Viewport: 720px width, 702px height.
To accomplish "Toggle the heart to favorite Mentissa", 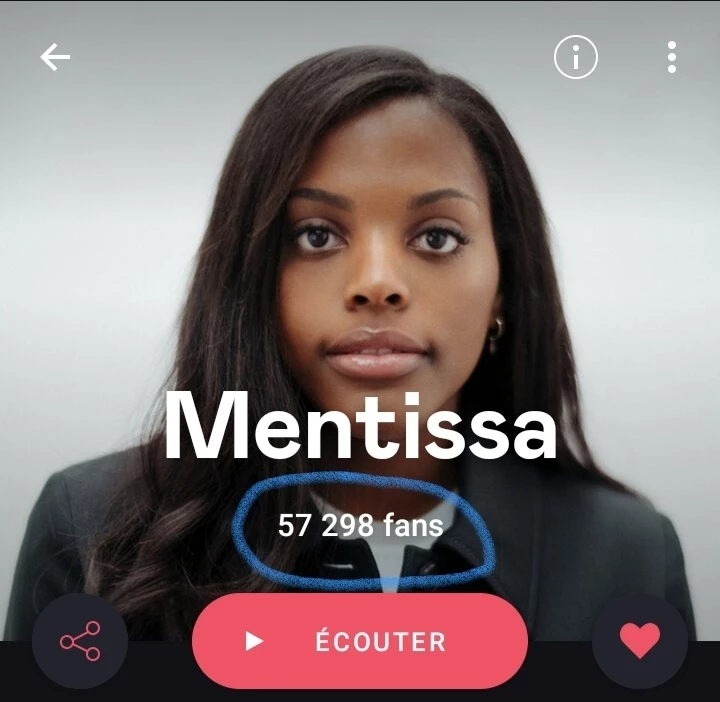I will click(640, 641).
